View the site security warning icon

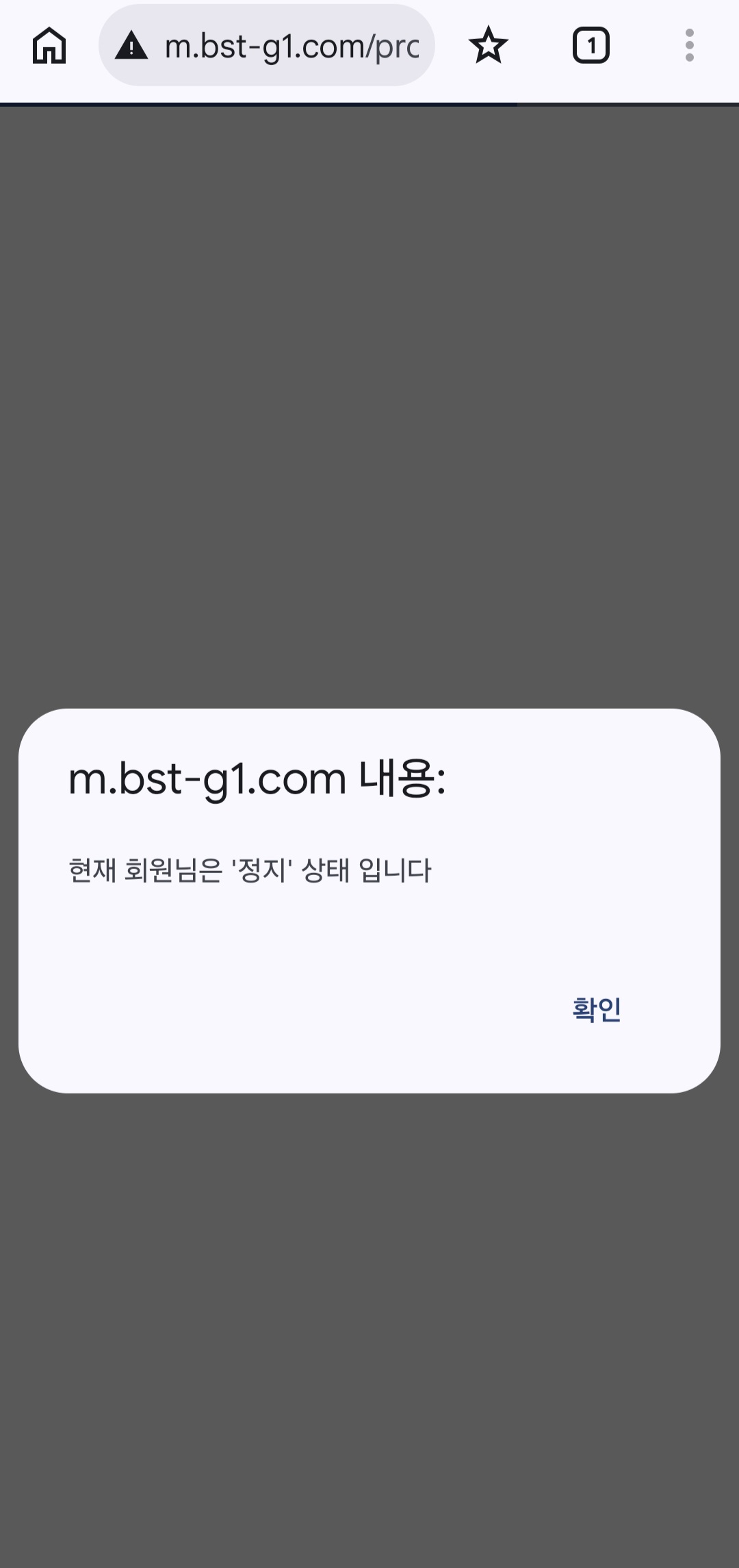131,46
